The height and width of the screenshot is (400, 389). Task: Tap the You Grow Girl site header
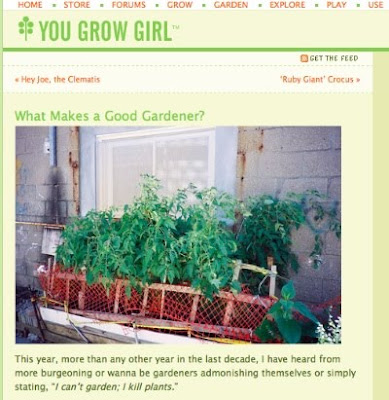(x=99, y=30)
